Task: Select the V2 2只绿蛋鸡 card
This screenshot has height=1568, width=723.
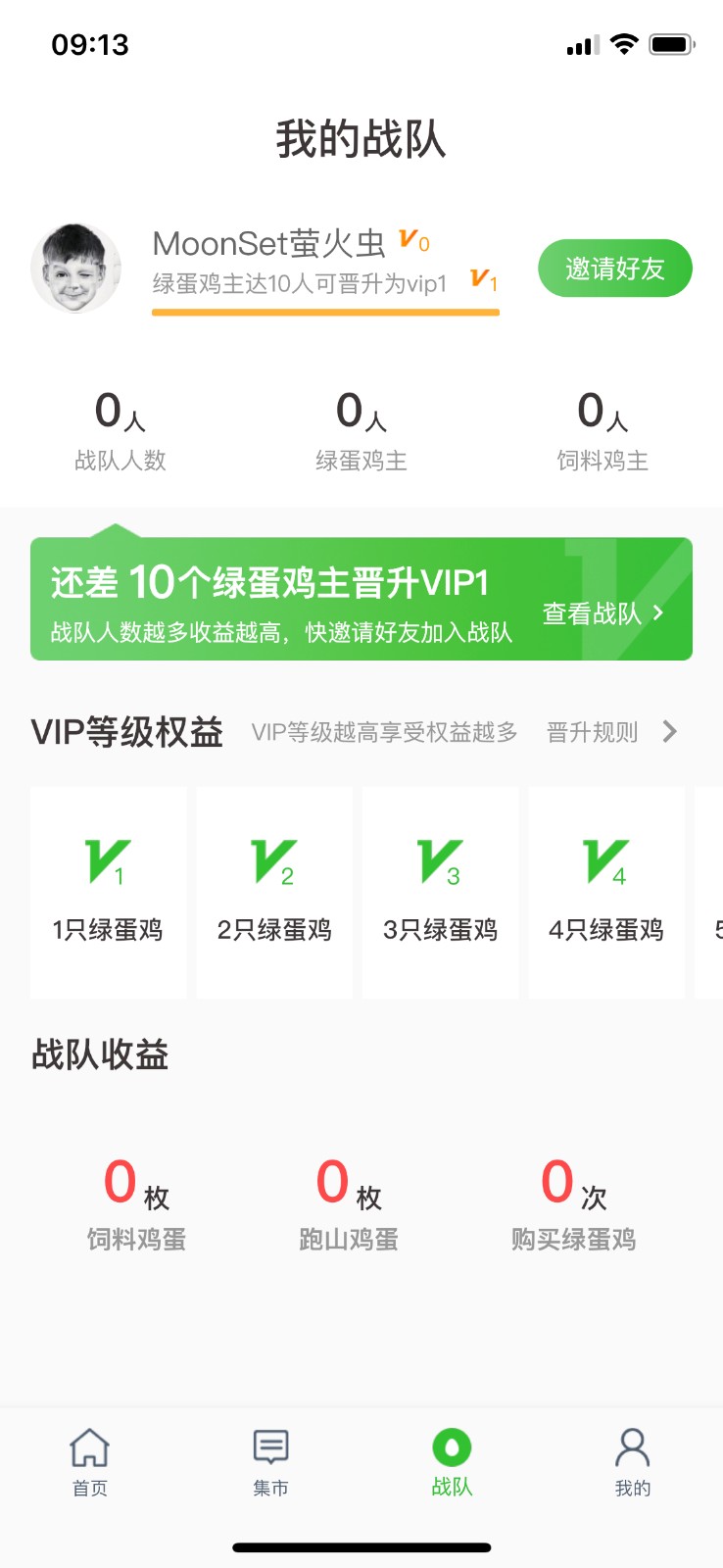Action: [274, 892]
